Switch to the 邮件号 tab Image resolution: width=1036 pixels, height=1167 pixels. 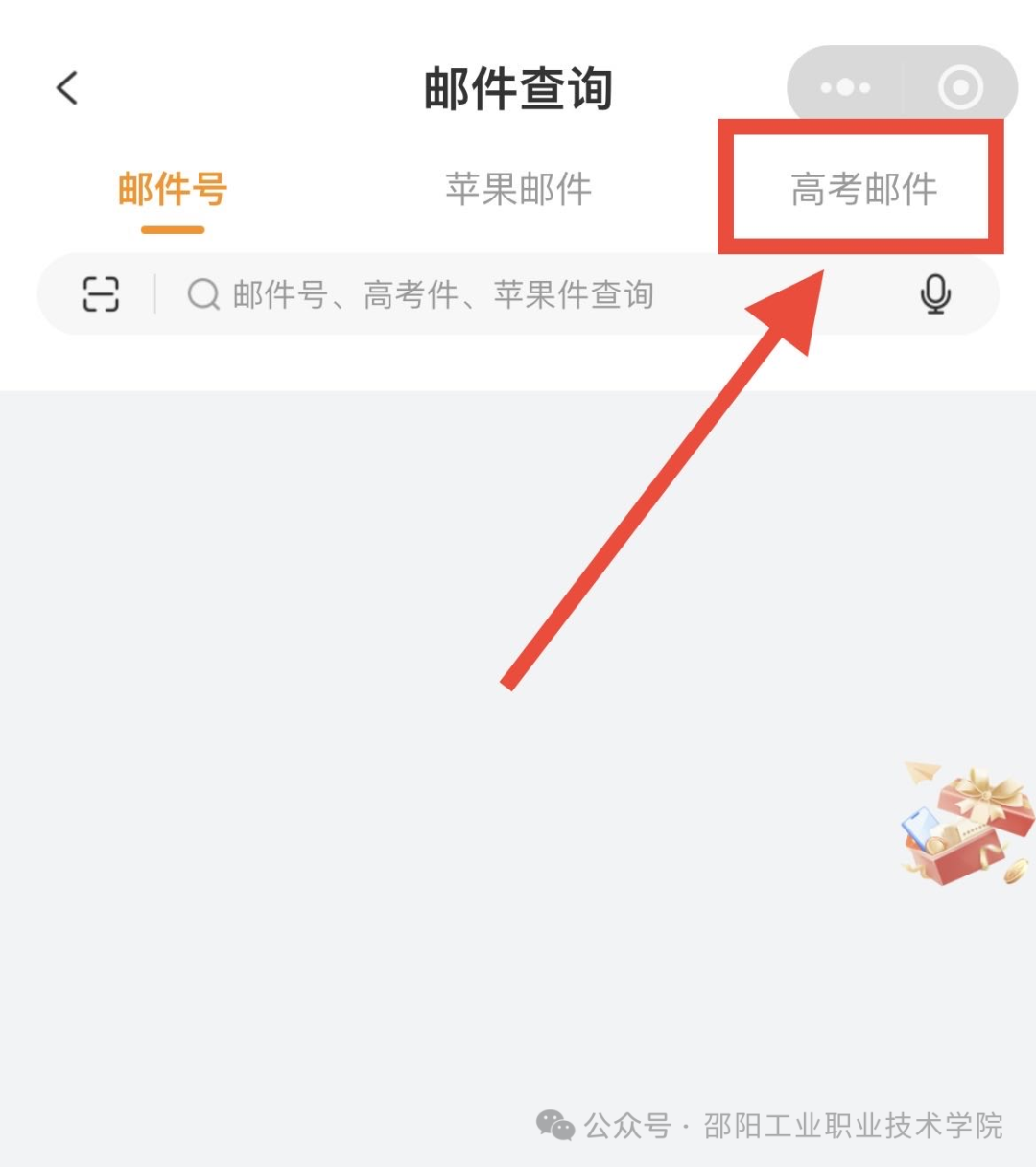click(x=173, y=190)
